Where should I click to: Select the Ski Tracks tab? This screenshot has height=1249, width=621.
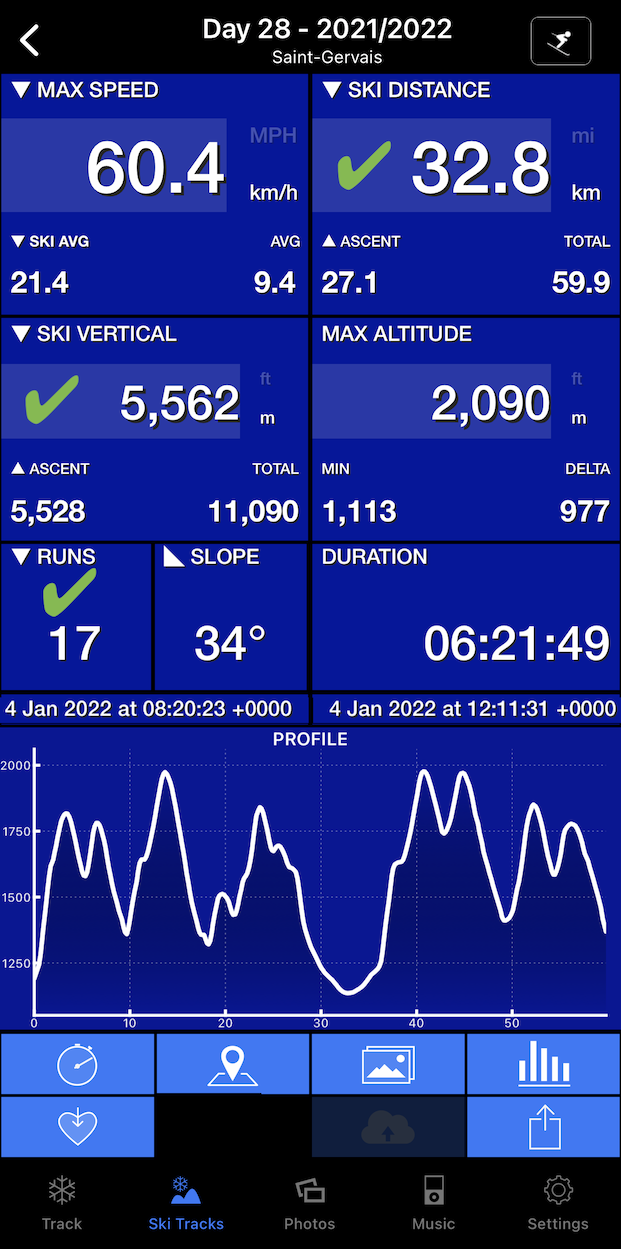[186, 1203]
